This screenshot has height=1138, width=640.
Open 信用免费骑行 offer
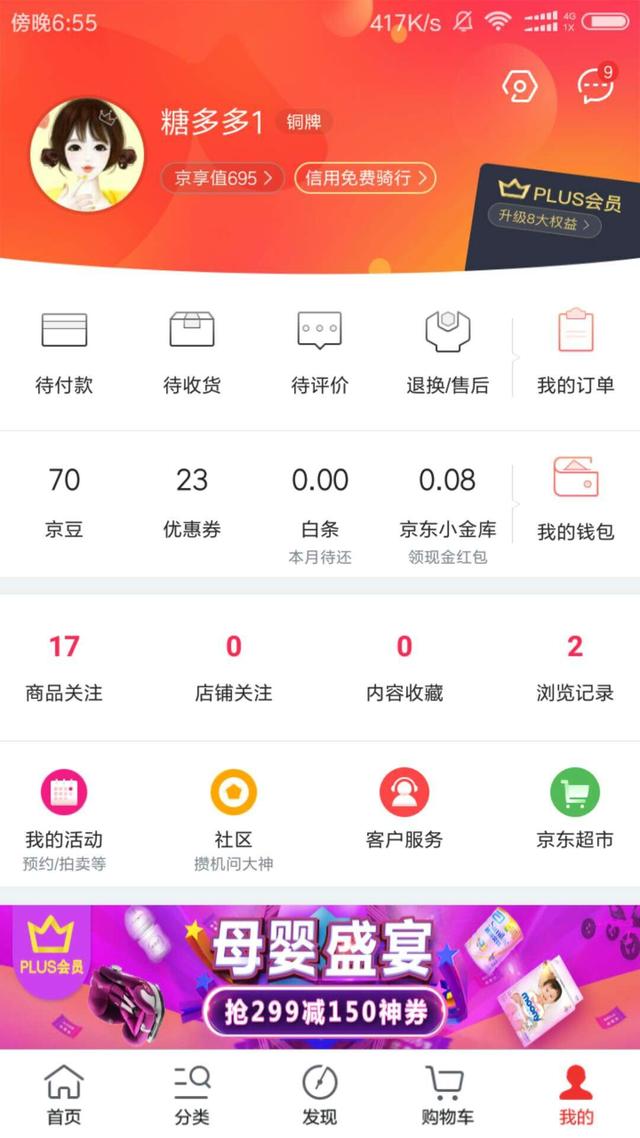365,178
